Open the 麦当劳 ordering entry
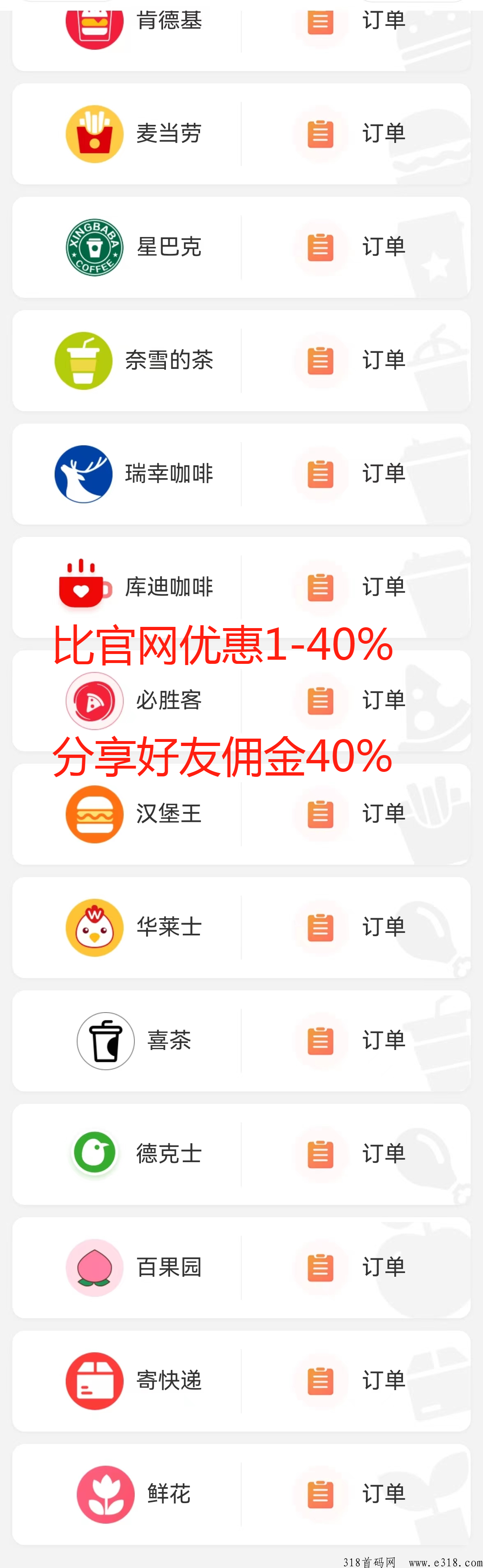Image resolution: width=483 pixels, height=1568 pixels. click(x=134, y=134)
